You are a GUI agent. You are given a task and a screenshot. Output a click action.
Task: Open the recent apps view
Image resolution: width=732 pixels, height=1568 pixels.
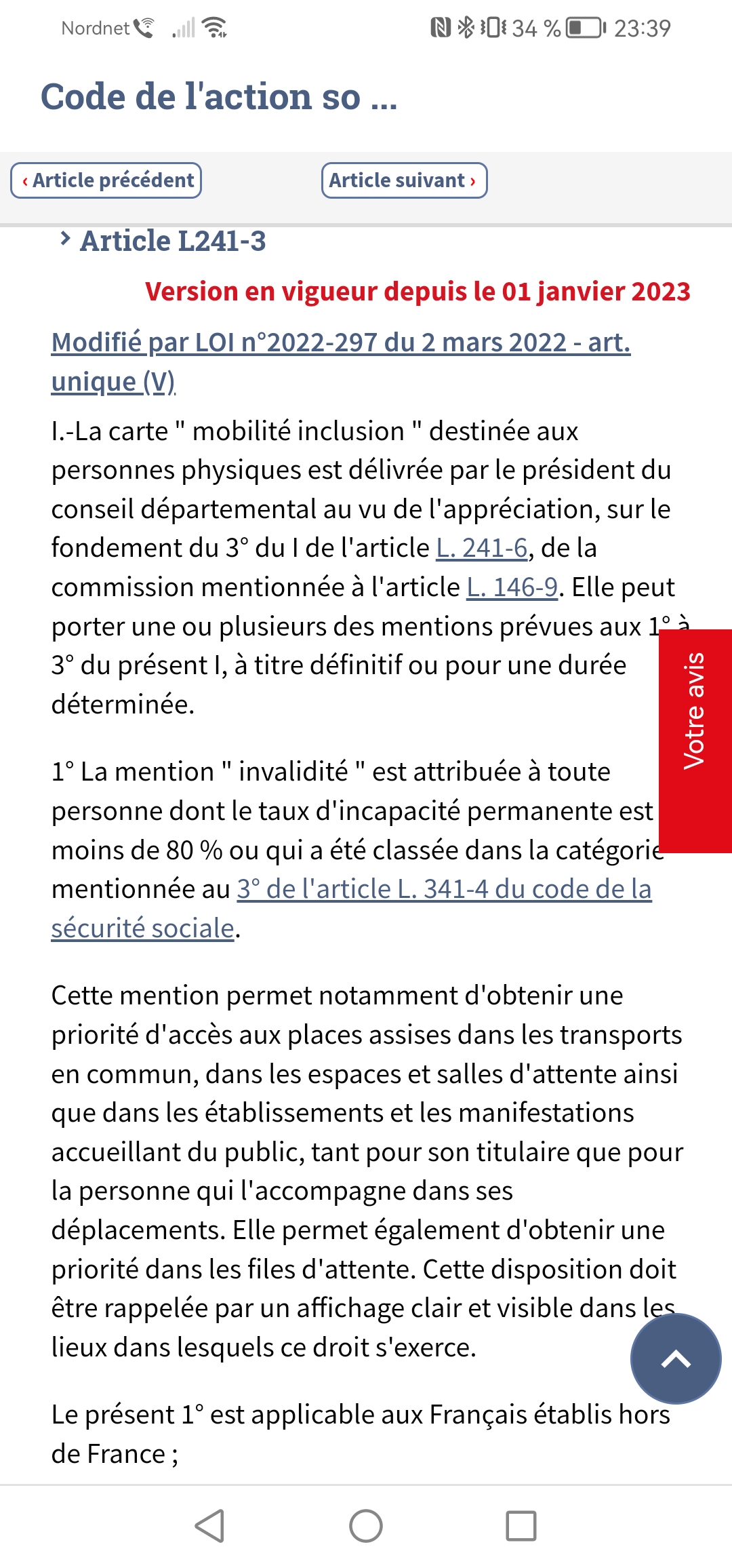(521, 1526)
